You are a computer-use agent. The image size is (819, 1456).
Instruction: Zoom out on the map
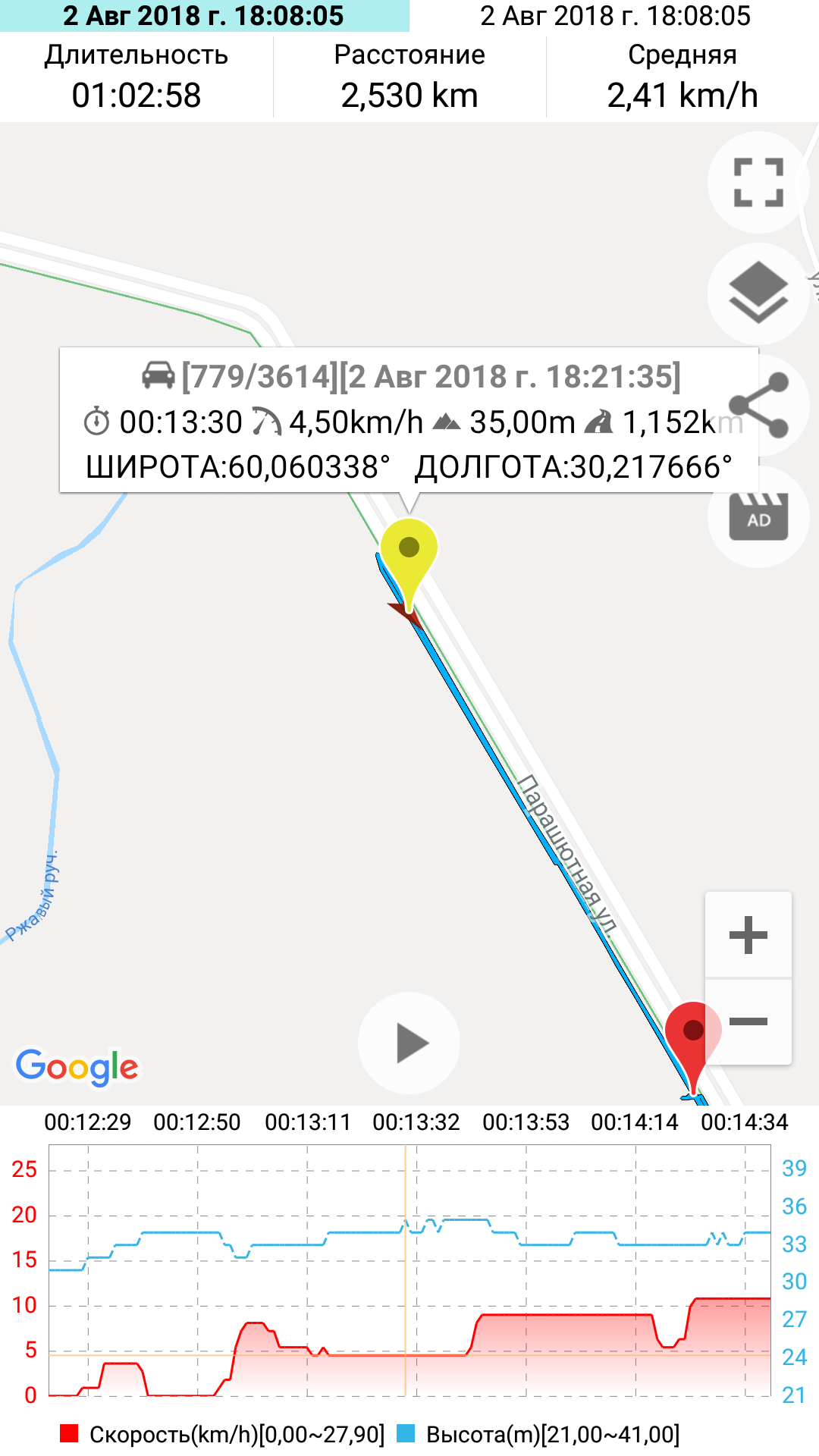pos(748,1021)
